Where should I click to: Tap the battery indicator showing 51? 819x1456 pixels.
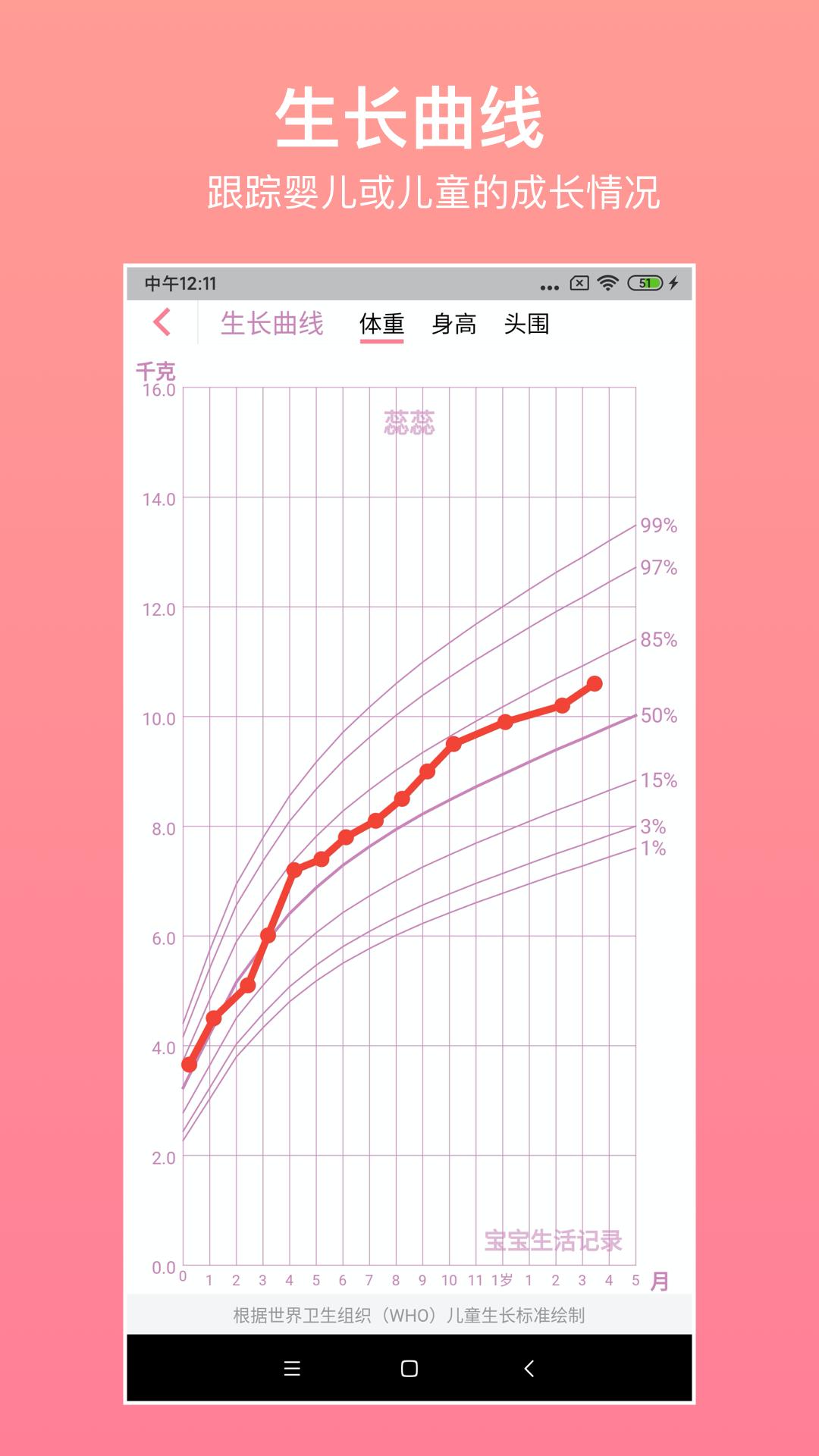pyautogui.click(x=645, y=282)
